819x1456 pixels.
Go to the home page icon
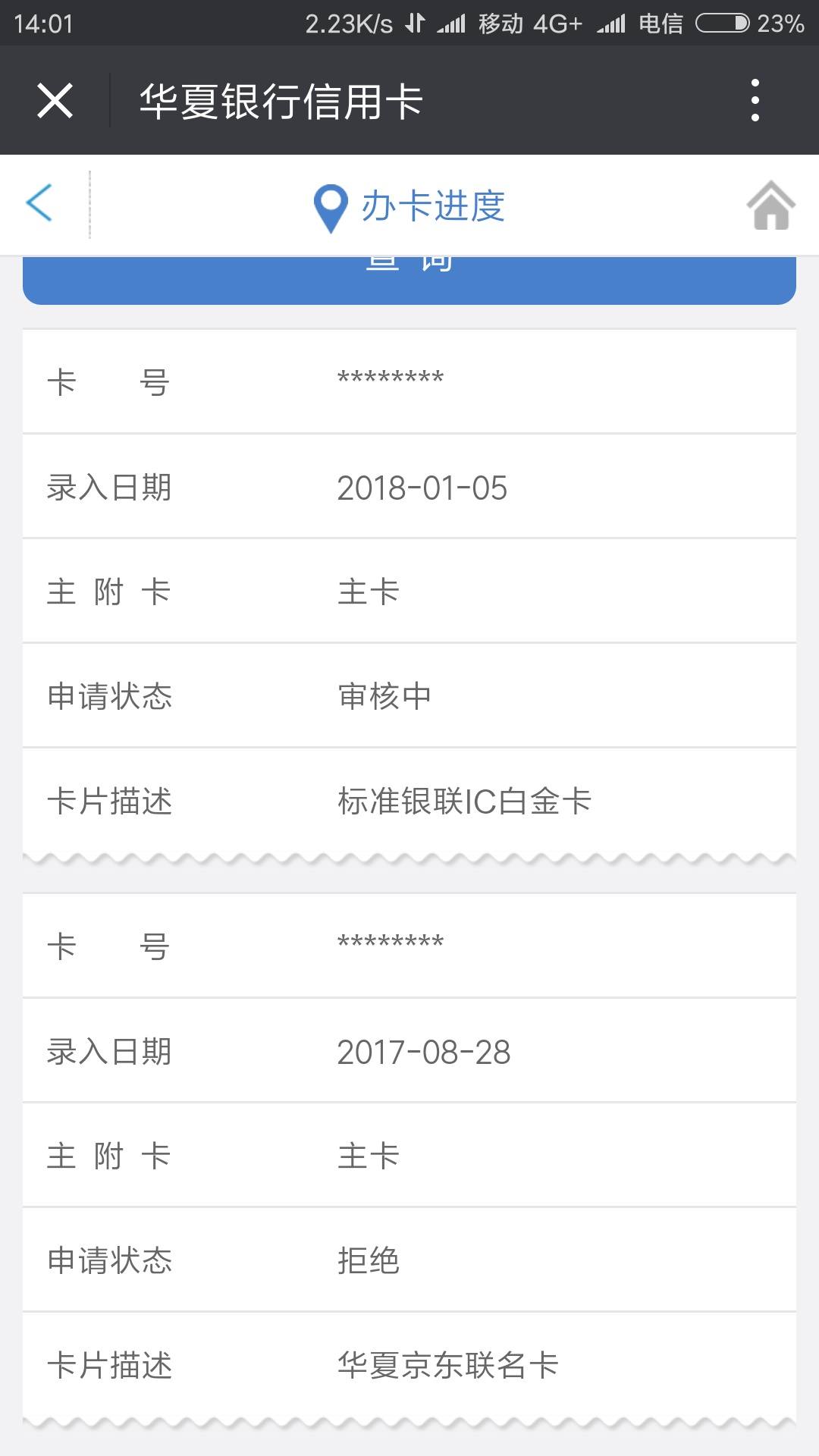770,205
